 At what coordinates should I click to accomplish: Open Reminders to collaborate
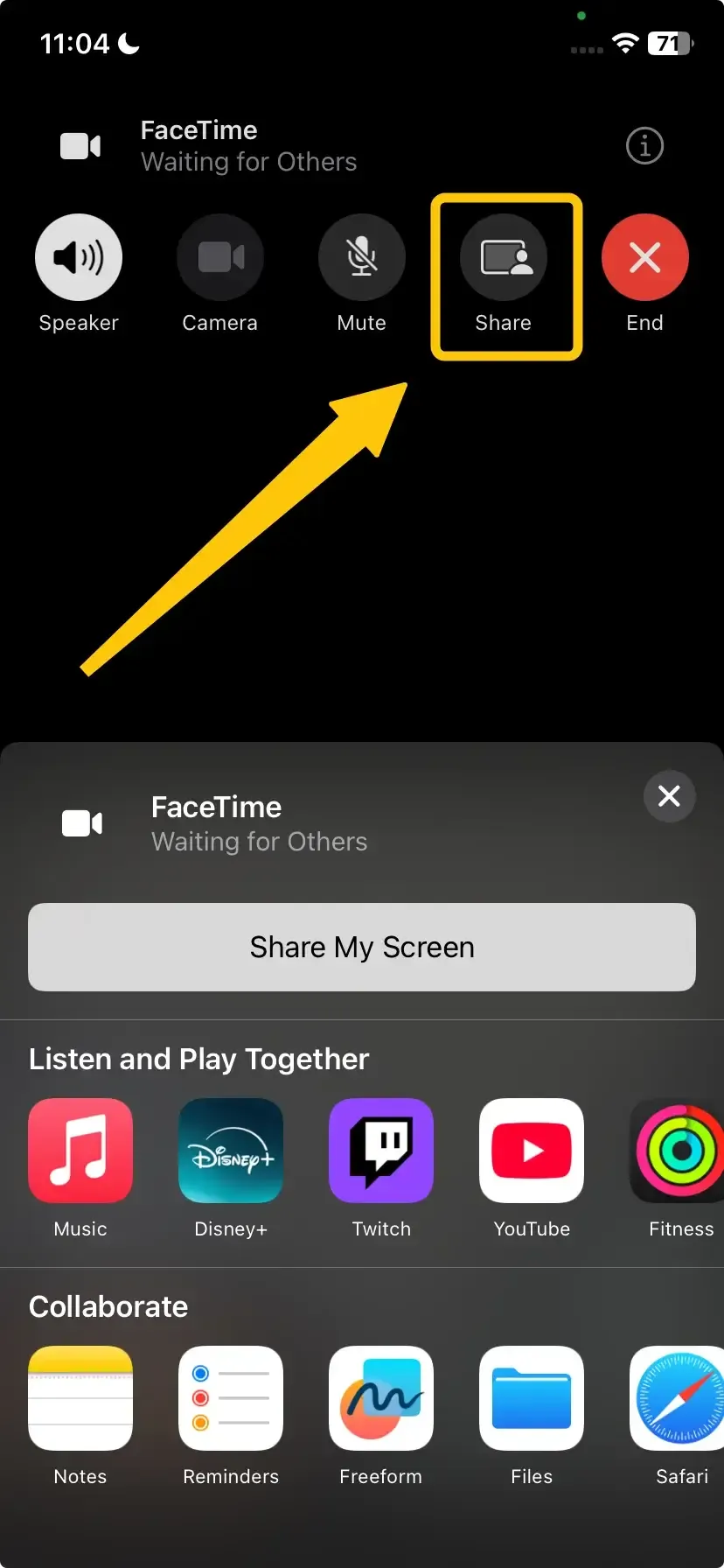pos(231,1398)
